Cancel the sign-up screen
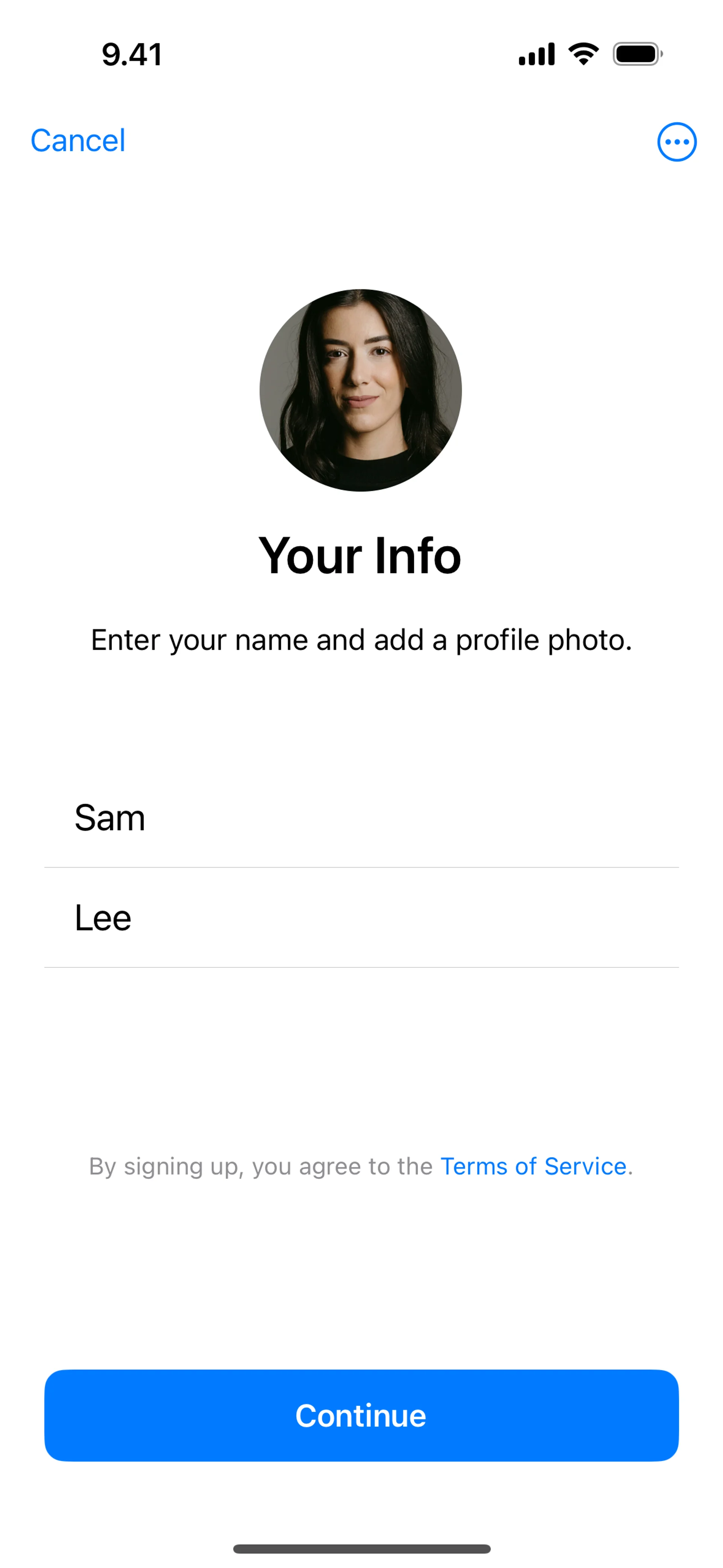Viewport: 723px width, 1568px height. click(78, 141)
